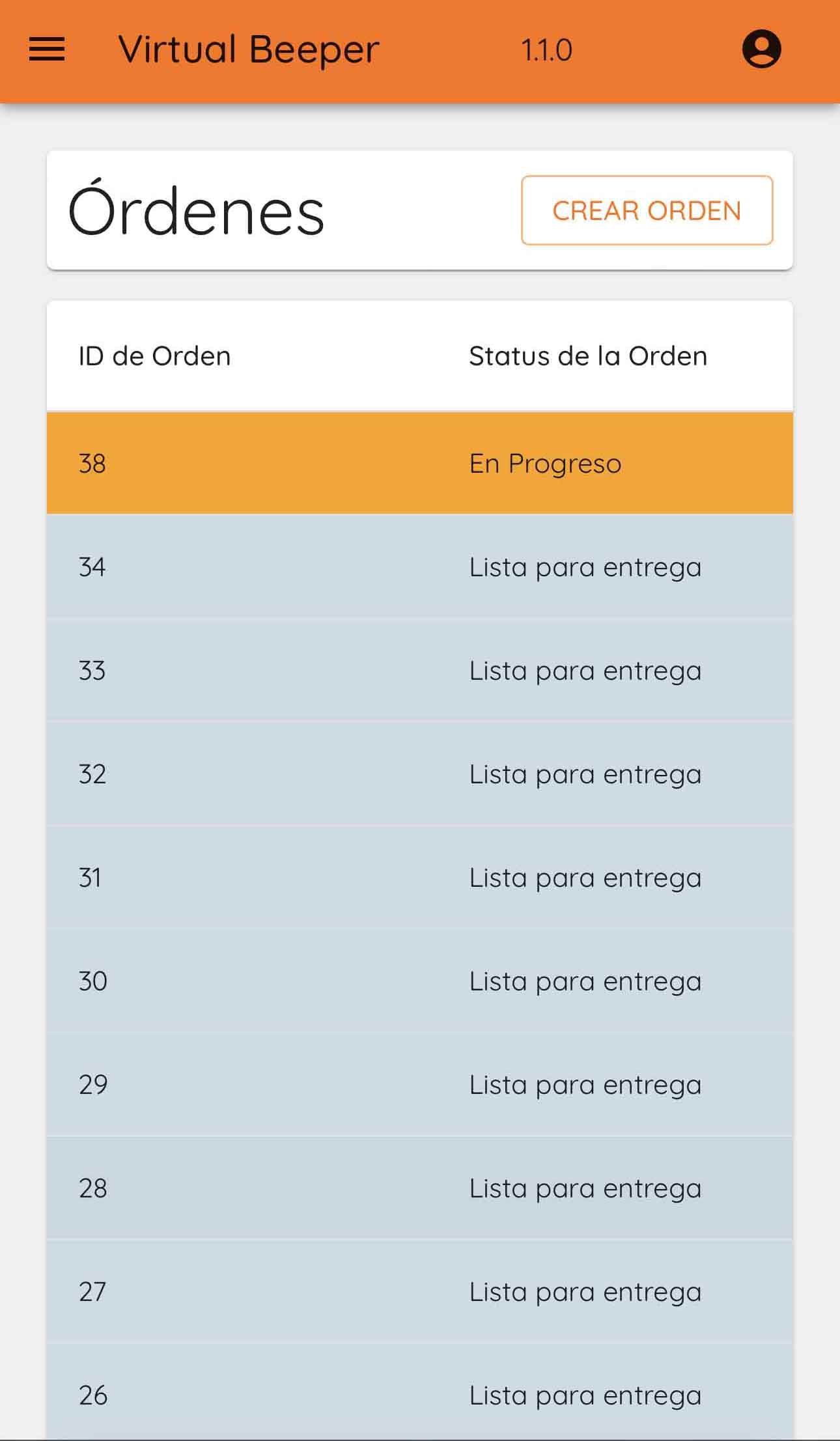Select order 30 Lista para entrega

(420, 981)
